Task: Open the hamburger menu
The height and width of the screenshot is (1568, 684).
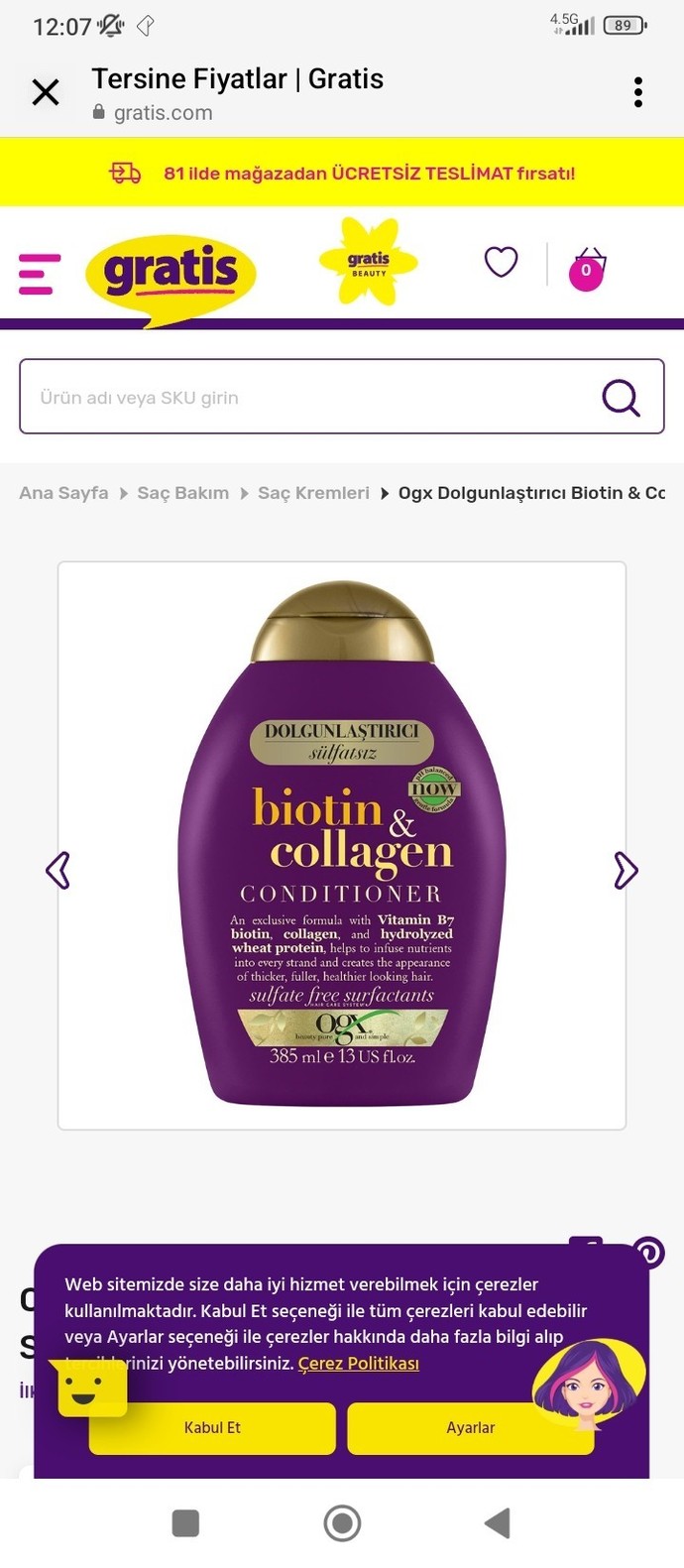Action: click(x=40, y=274)
